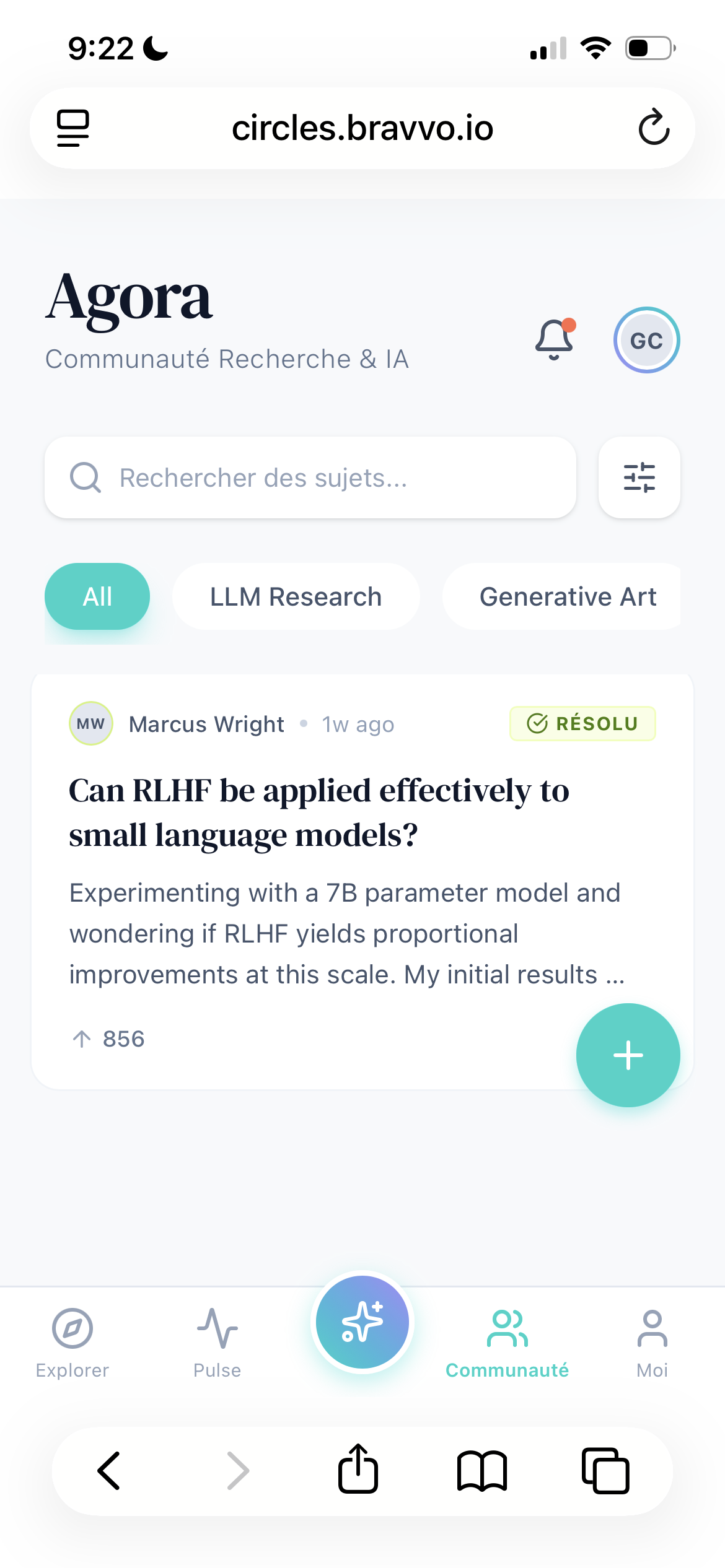Create a new post with the plus button
Screen dimensions: 725x1568
pyautogui.click(x=628, y=1055)
